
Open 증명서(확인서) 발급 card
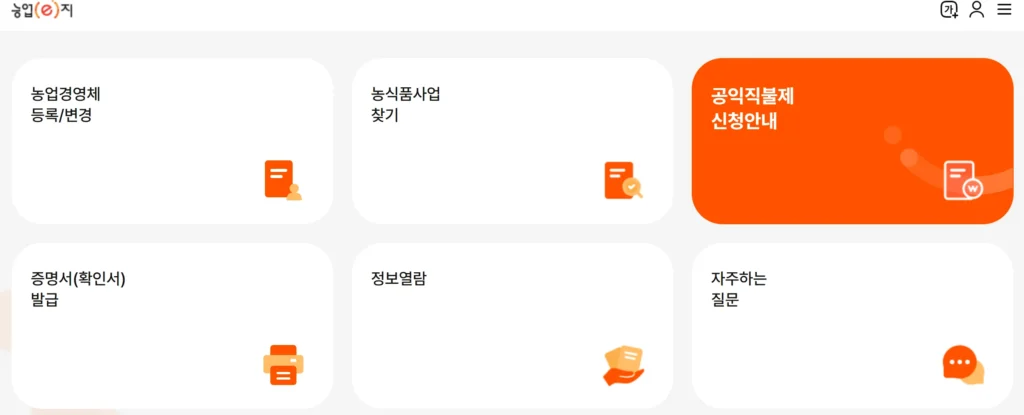click(172, 325)
